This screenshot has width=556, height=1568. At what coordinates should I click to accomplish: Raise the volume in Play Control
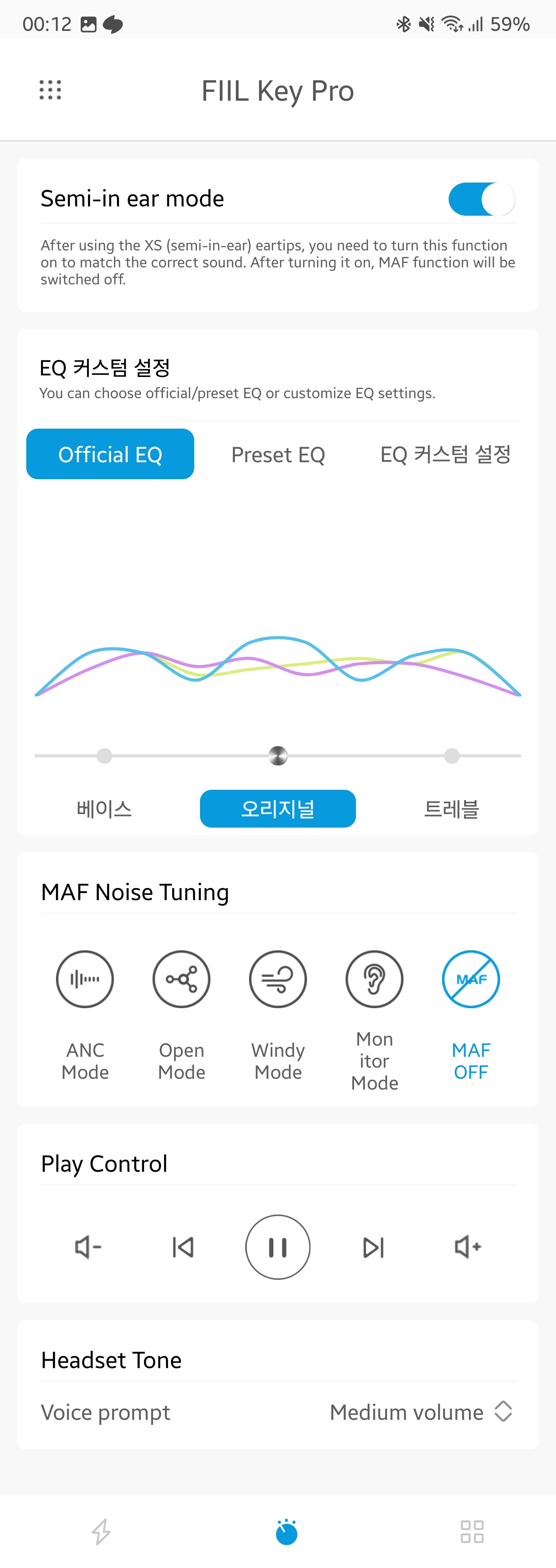click(x=468, y=1247)
